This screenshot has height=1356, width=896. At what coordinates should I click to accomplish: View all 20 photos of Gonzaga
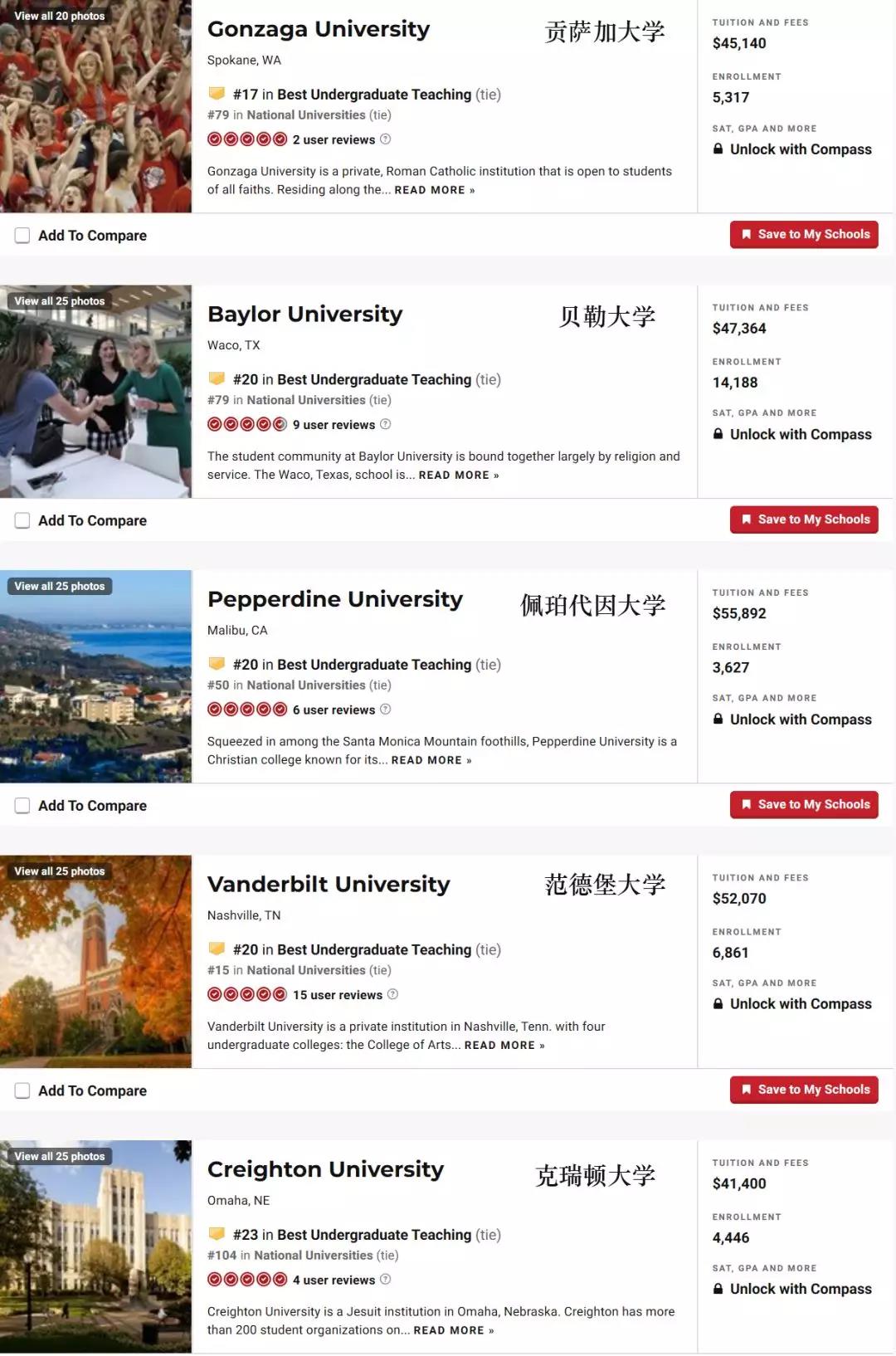pyautogui.click(x=60, y=16)
